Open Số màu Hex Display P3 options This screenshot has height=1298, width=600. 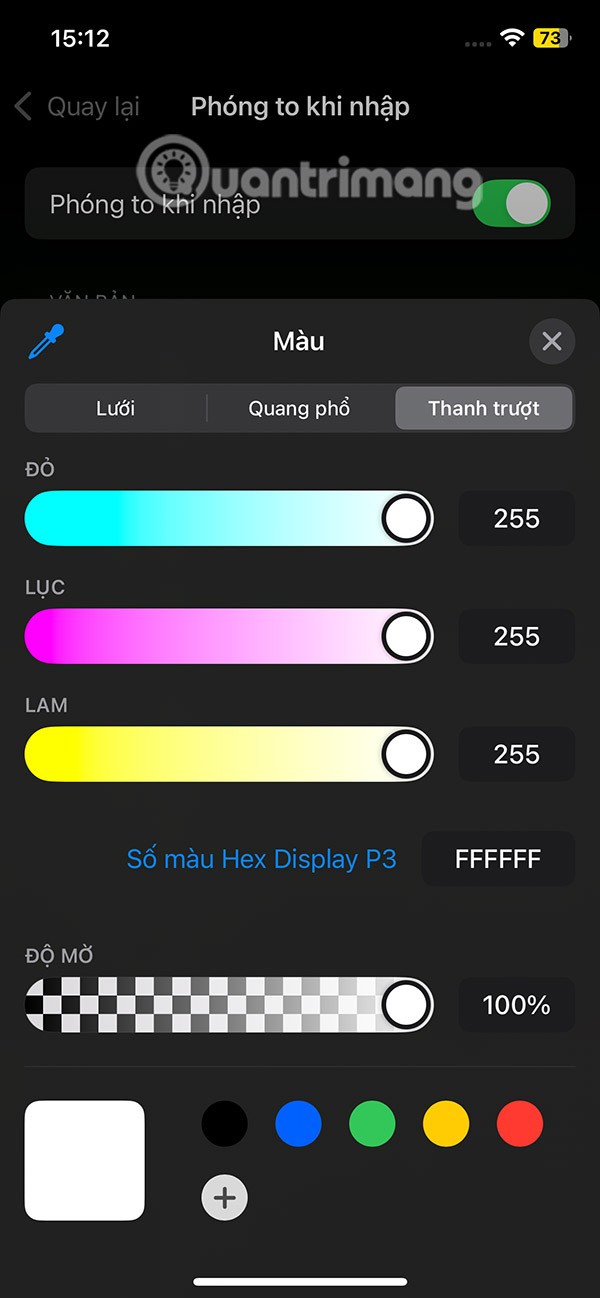262,859
